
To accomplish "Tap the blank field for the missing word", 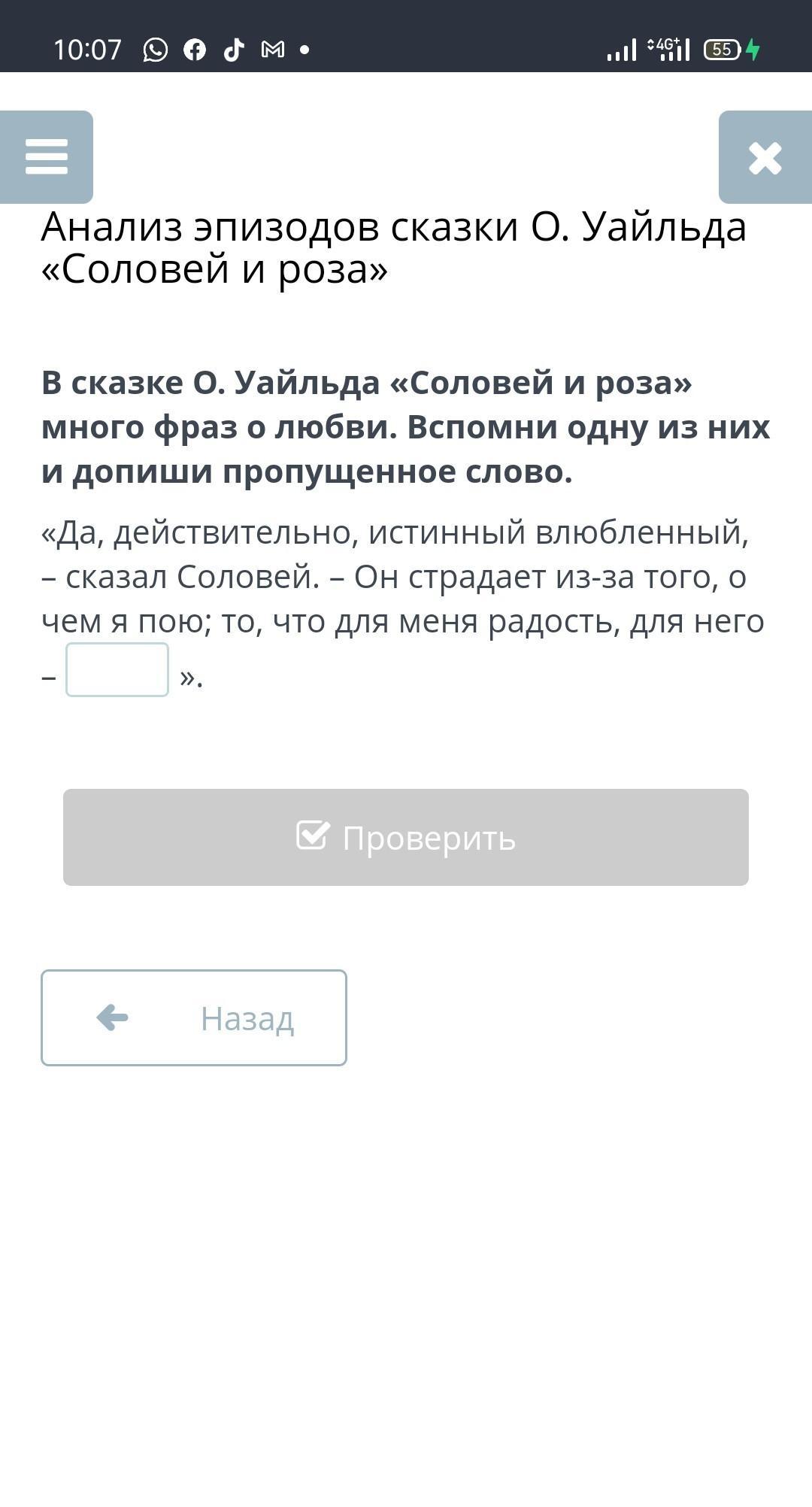I will 117,669.
